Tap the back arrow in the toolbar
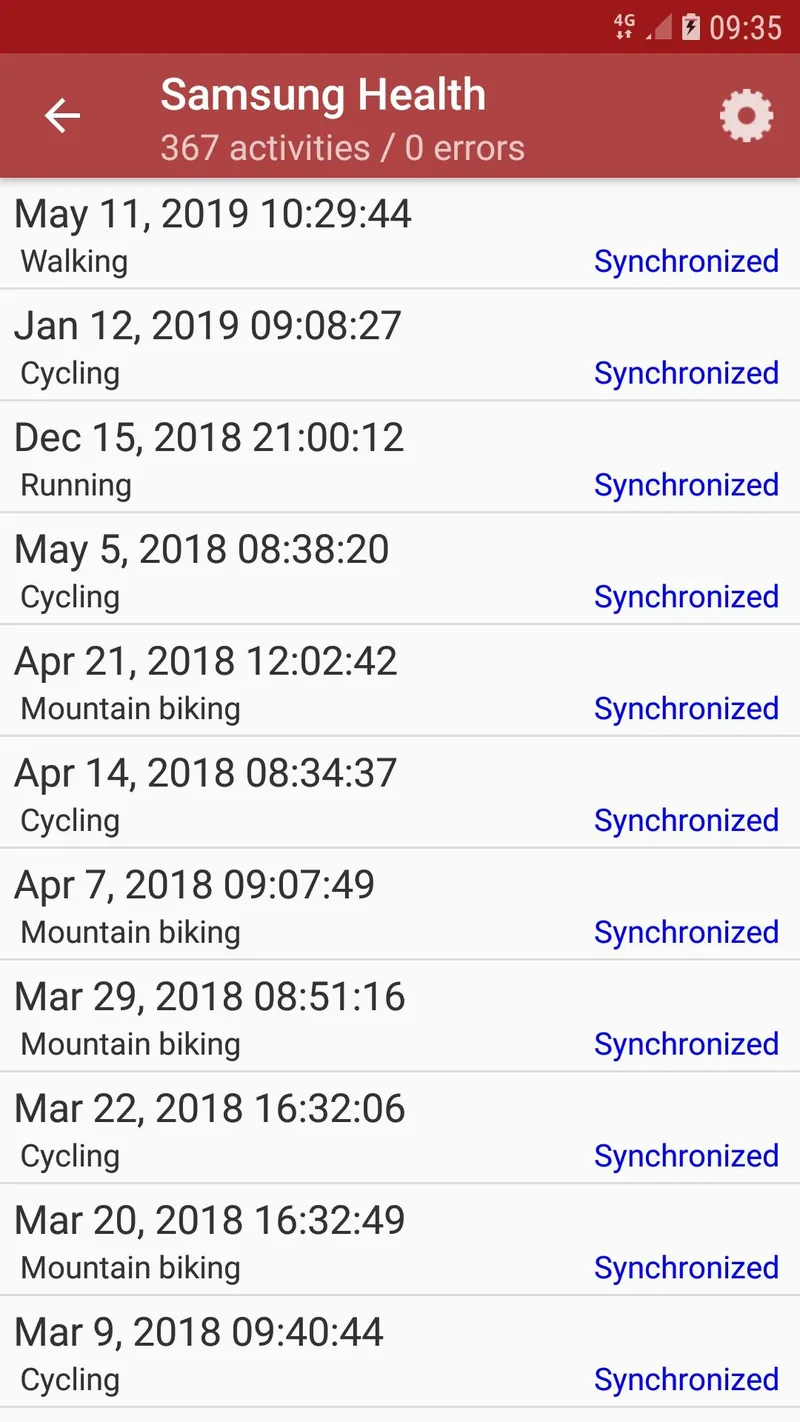The width and height of the screenshot is (800, 1422). 62,115
